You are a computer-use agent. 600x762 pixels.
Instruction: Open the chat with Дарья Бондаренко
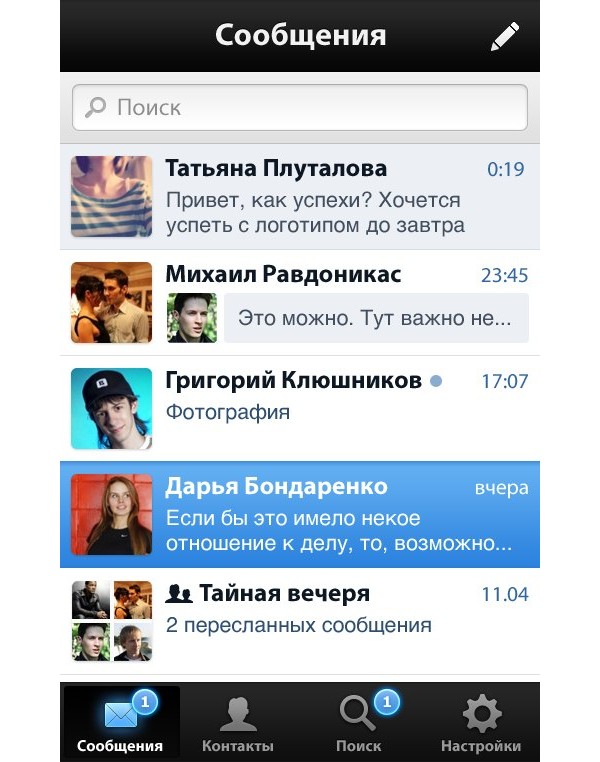(300, 514)
